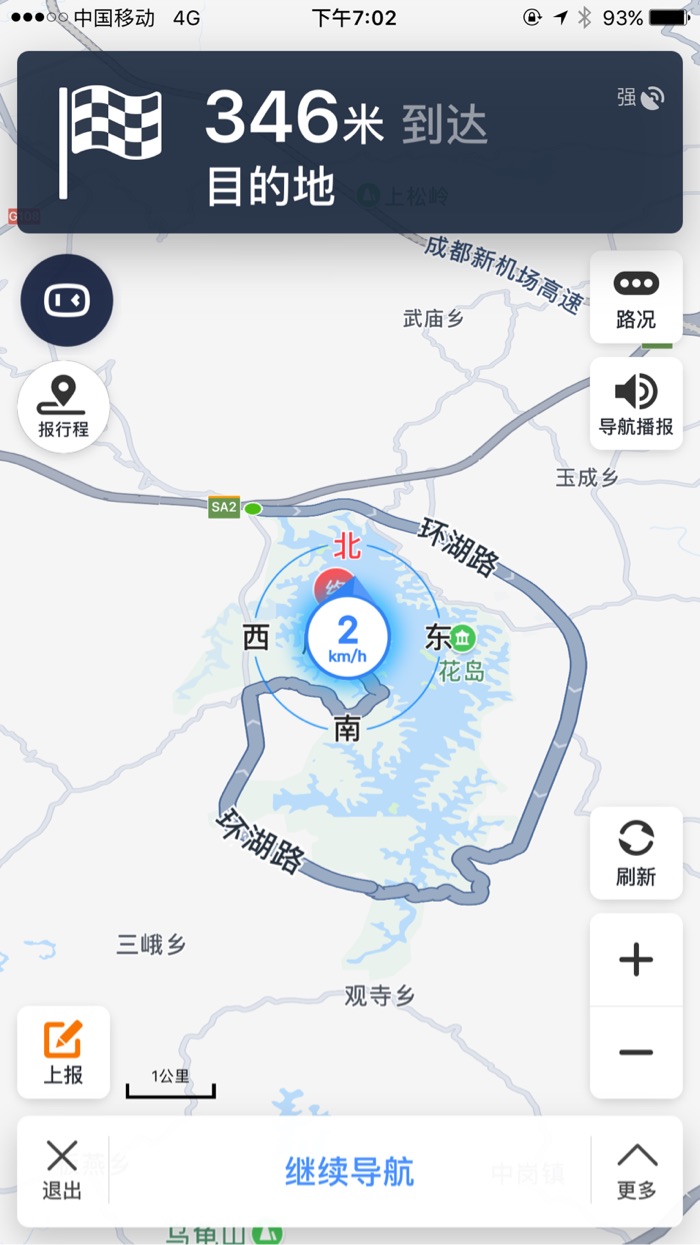Resume with 继续导航
Image resolution: width=700 pixels, height=1245 pixels.
coord(349,1171)
